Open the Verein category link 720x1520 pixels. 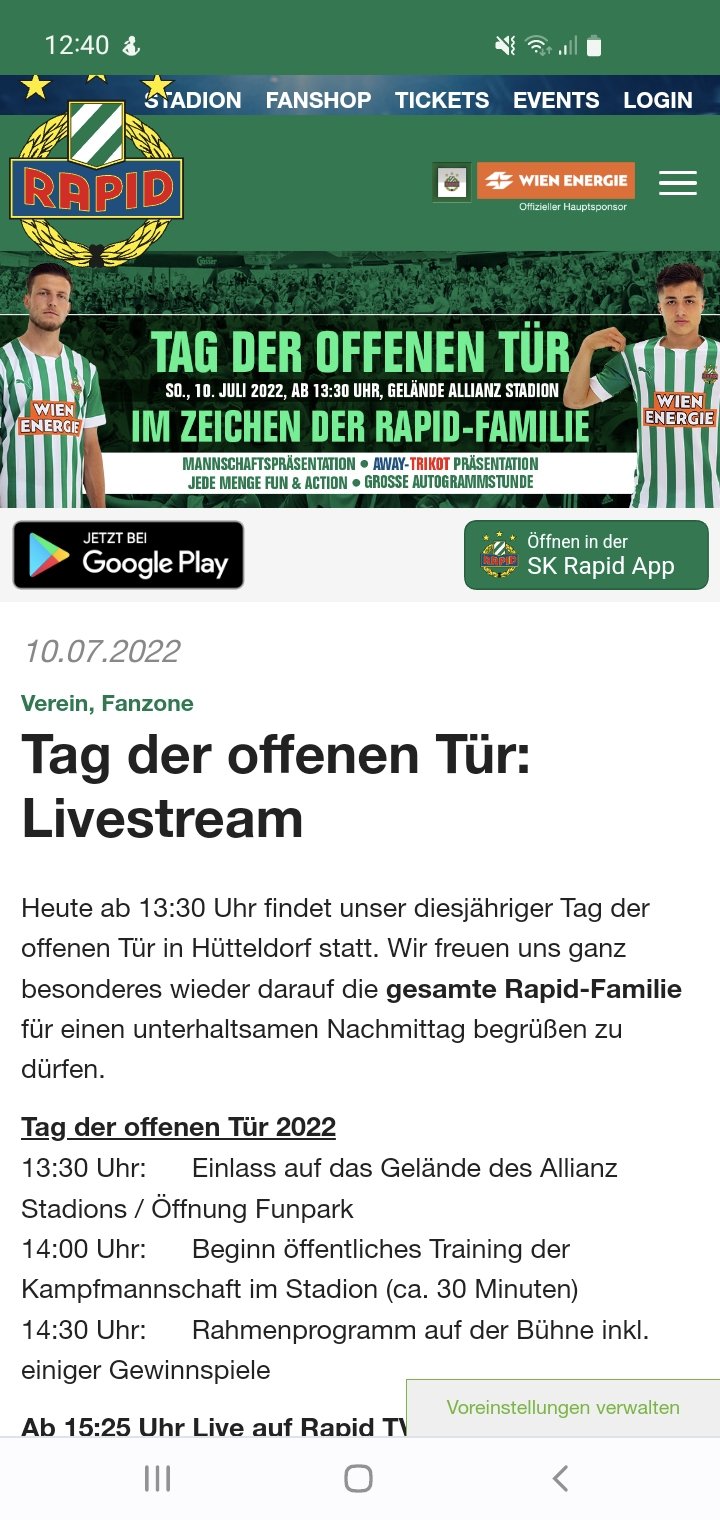[55, 703]
